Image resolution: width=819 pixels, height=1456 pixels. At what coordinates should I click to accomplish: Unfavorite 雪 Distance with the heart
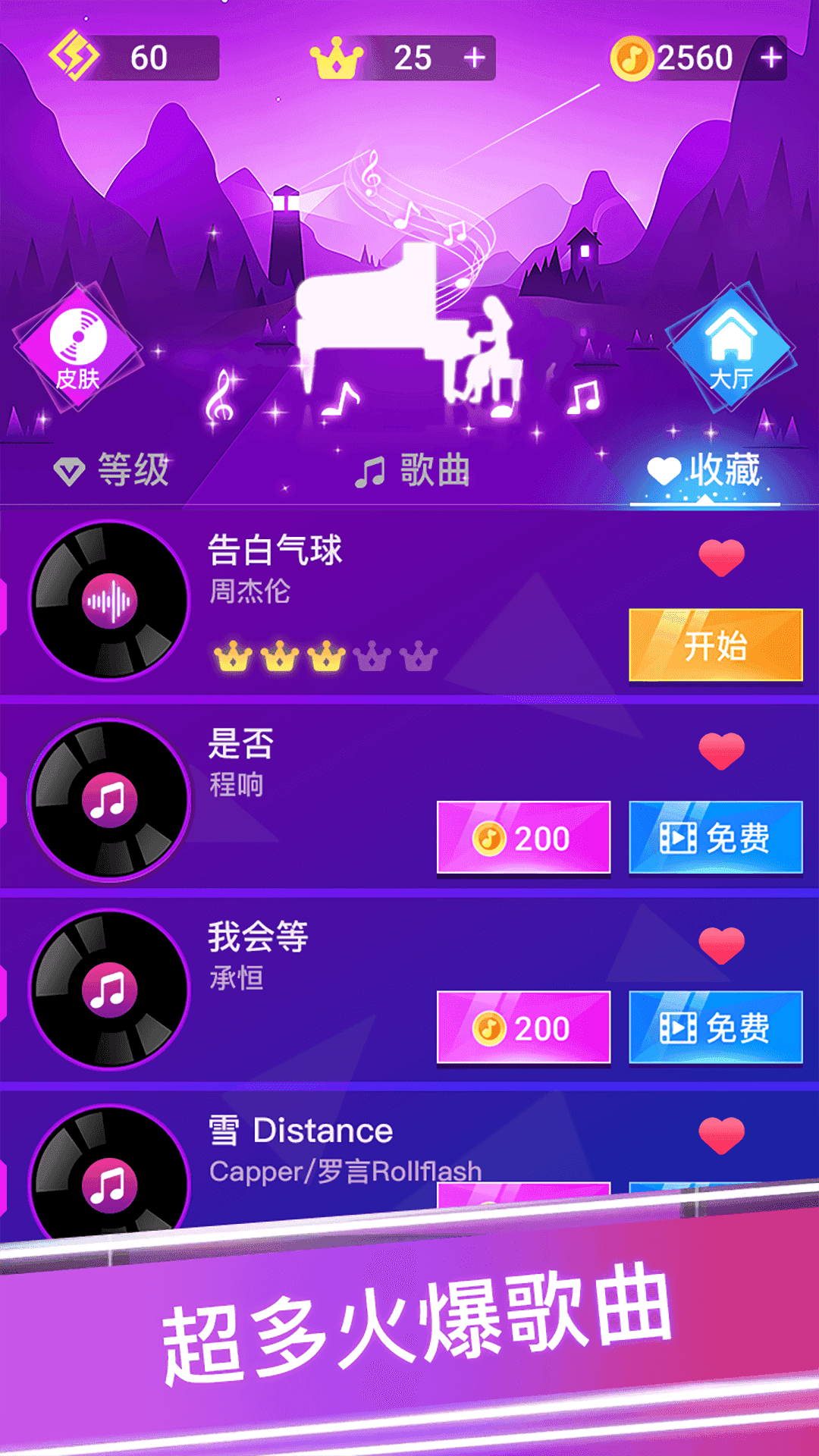tap(721, 1135)
